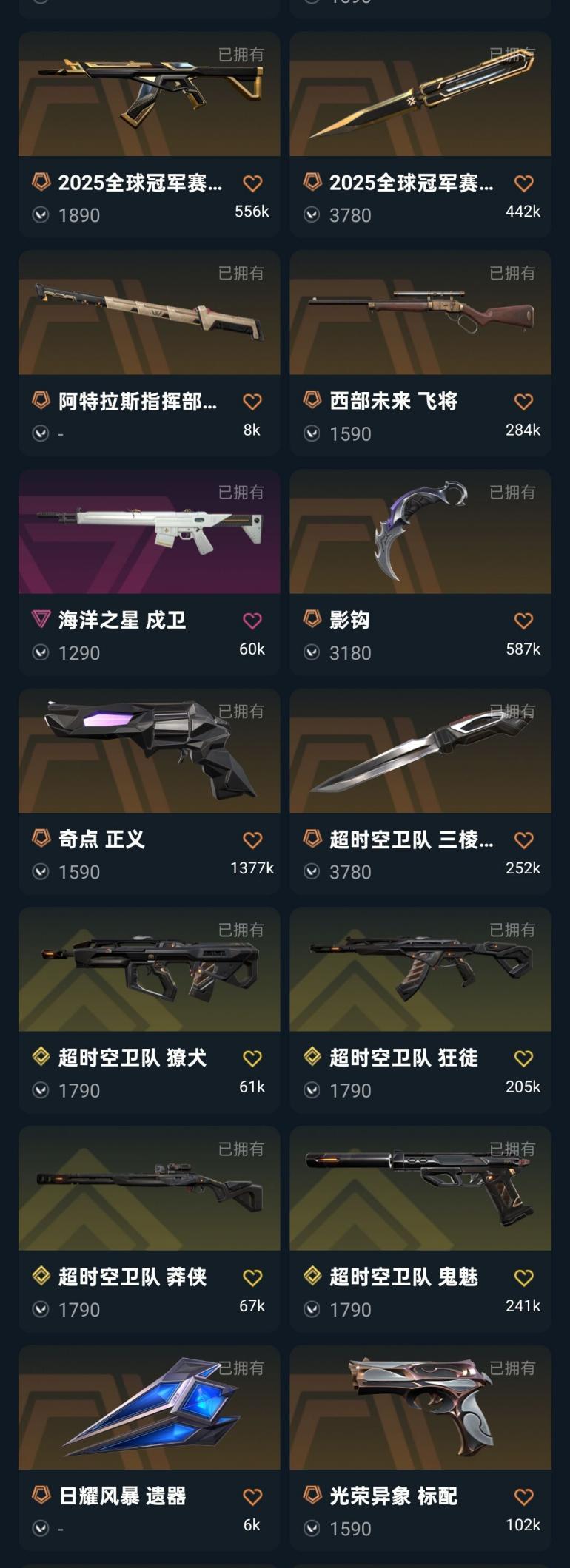The height and width of the screenshot is (1568, 570).
Task: Click the tier icon beside the 2025全球冠军赛 knife
Action: coord(312,182)
